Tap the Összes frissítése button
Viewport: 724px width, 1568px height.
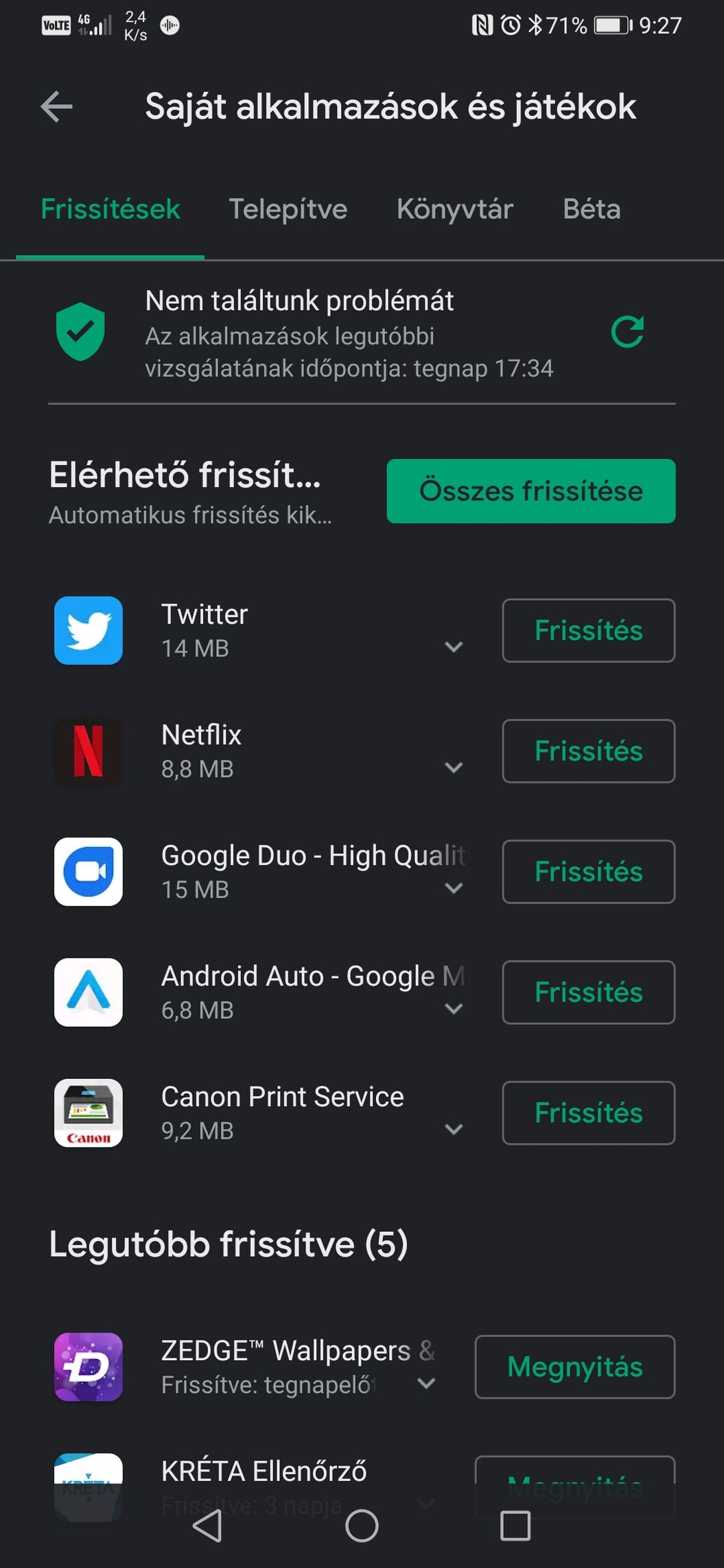[531, 491]
